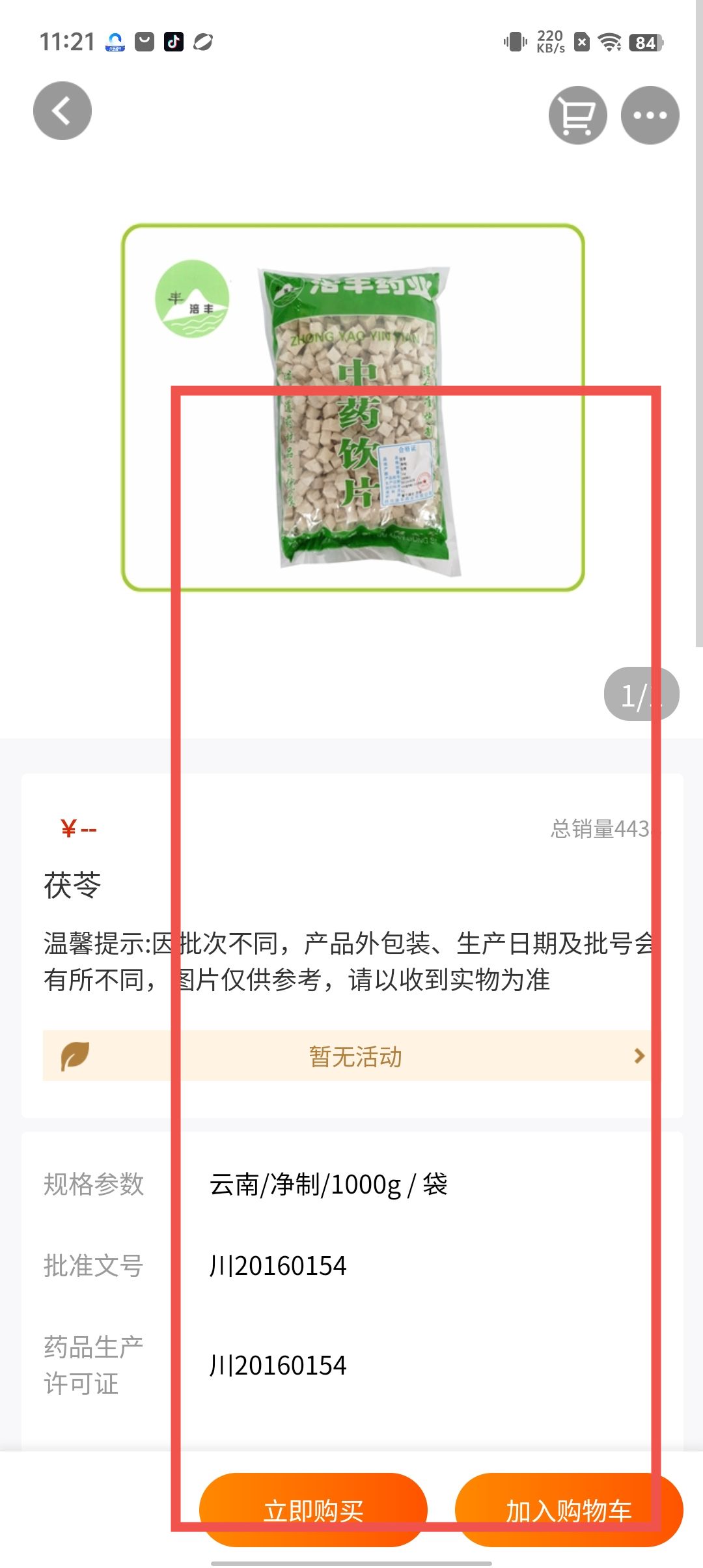Tap 立即购买 to buy now
The width and height of the screenshot is (703, 1568).
(x=313, y=1509)
